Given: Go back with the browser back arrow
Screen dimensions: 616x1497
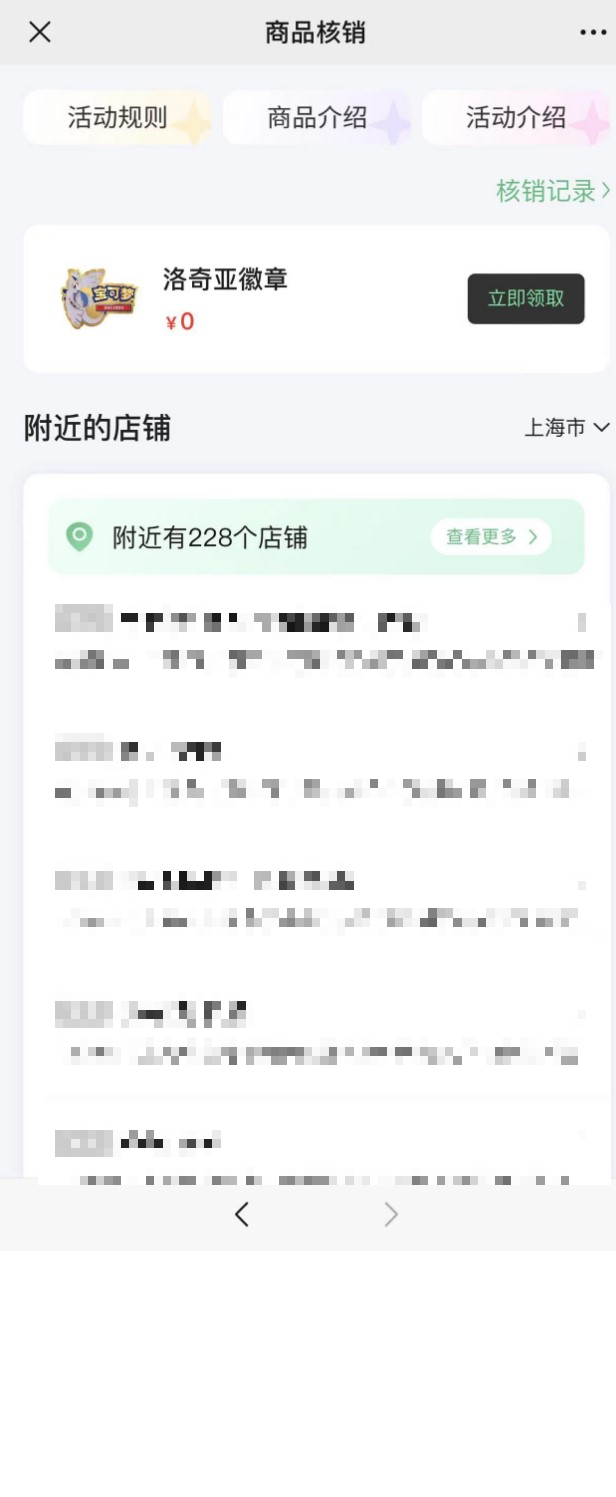Looking at the screenshot, I should pos(241,1214).
